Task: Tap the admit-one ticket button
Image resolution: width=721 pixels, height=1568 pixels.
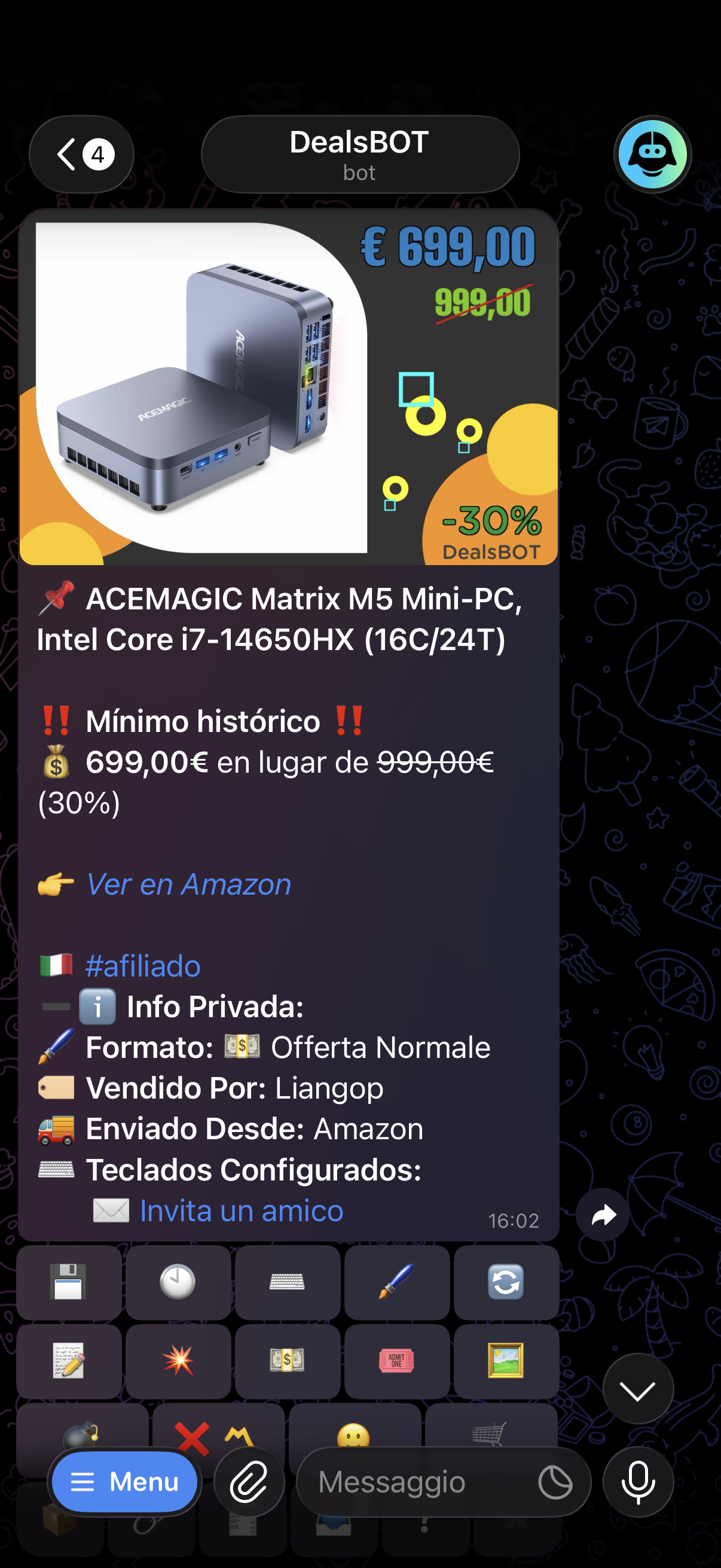Action: (397, 1360)
